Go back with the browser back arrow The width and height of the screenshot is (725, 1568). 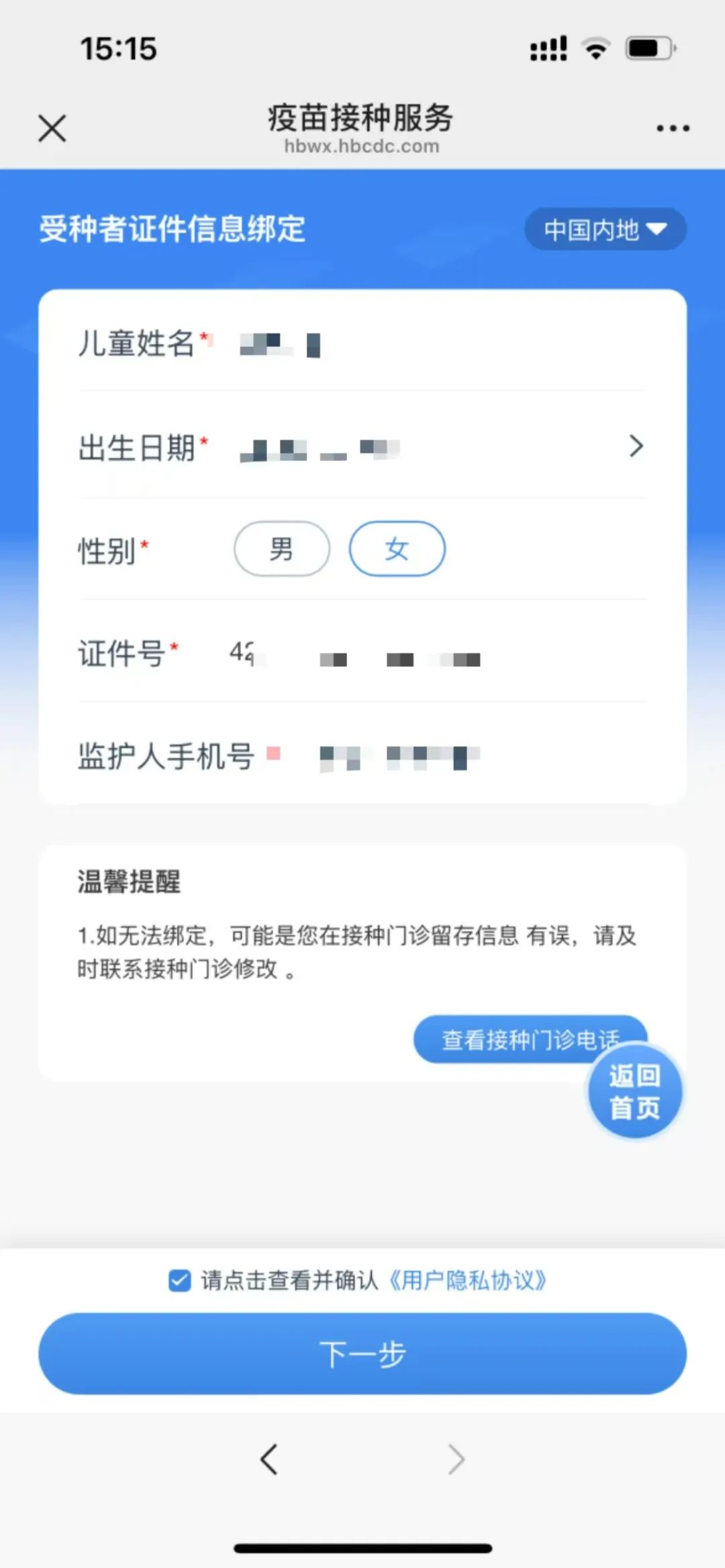click(x=269, y=1459)
